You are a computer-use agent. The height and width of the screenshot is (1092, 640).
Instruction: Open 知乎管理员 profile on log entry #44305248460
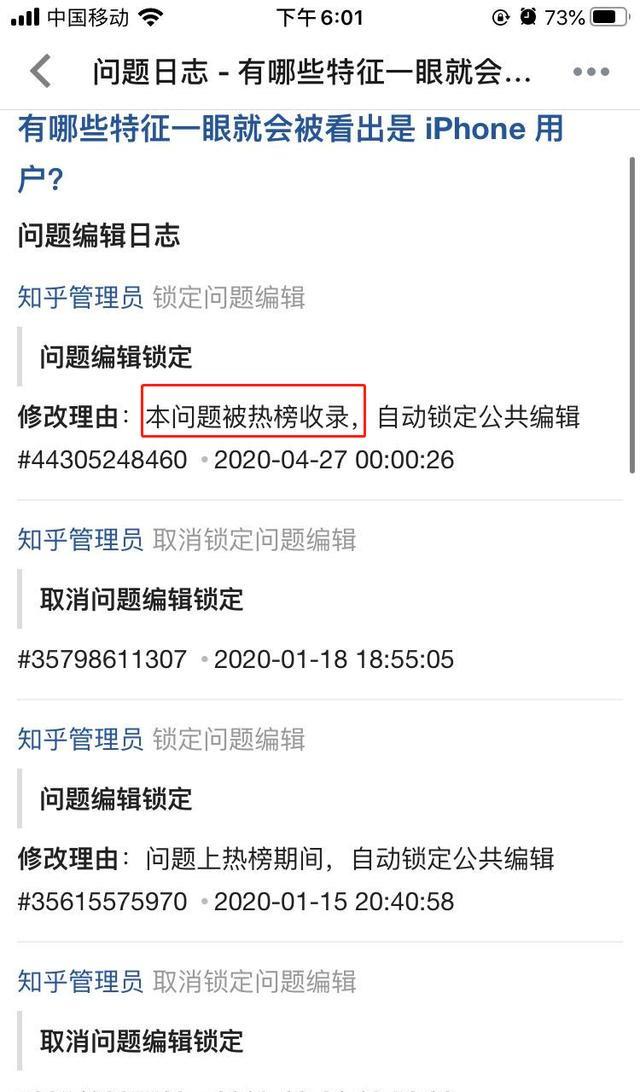[x=80, y=297]
